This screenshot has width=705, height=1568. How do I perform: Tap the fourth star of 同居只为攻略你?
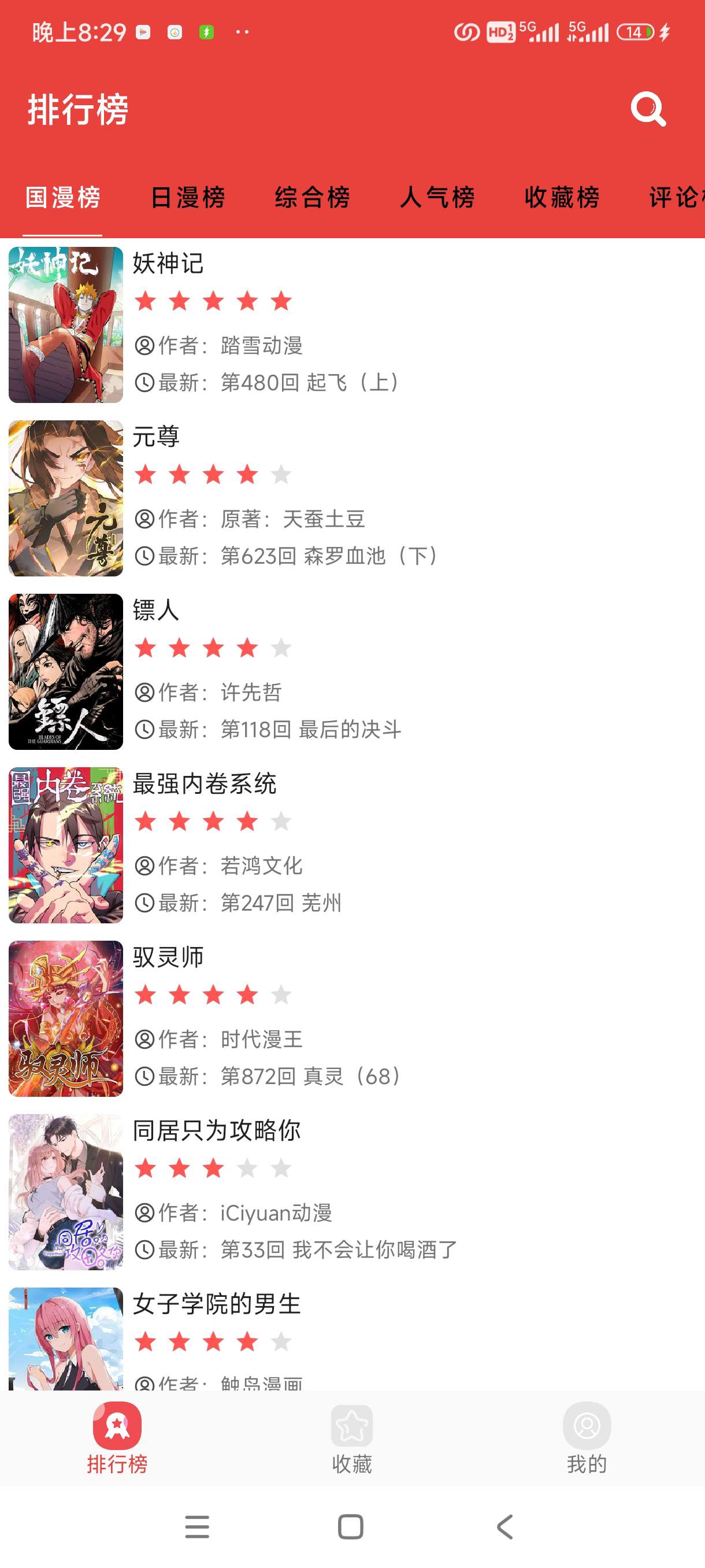246,1168
